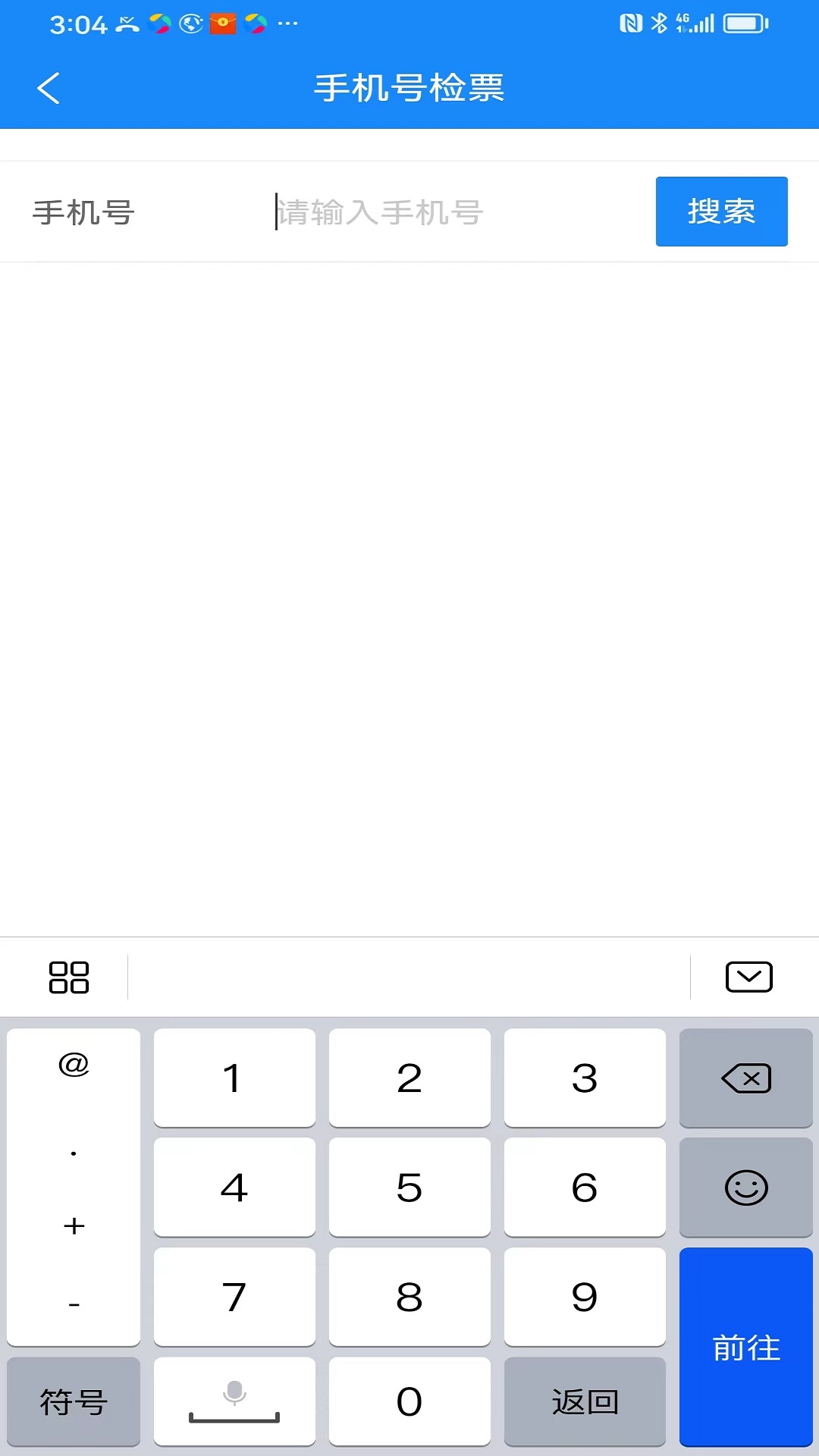Open the emoji panel from the keyboard
The width and height of the screenshot is (819, 1456).
pos(745,1188)
